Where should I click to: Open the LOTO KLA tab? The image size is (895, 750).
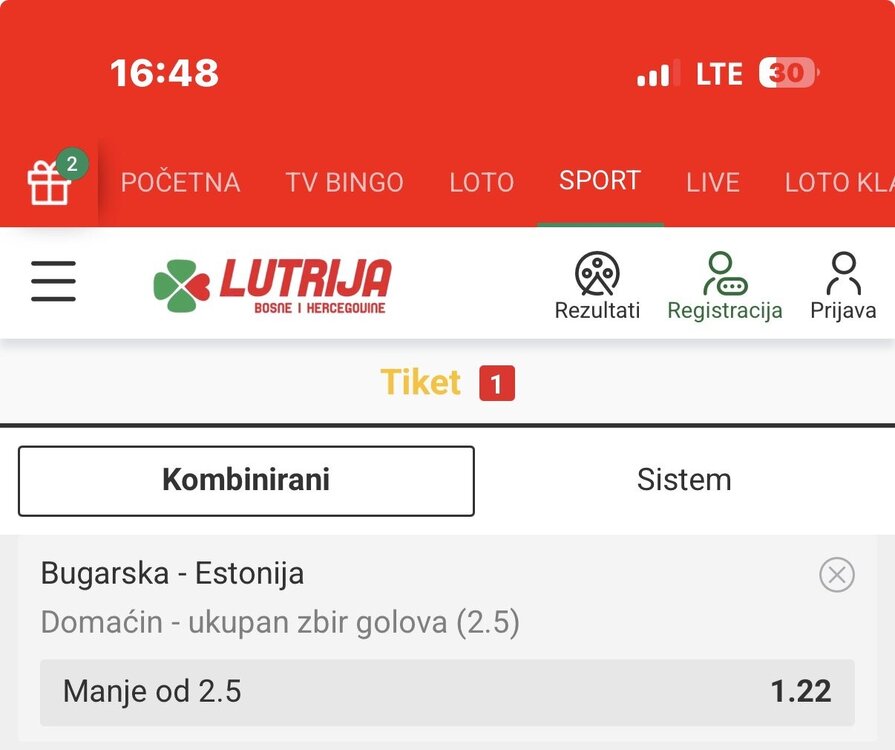pyautogui.click(x=840, y=183)
